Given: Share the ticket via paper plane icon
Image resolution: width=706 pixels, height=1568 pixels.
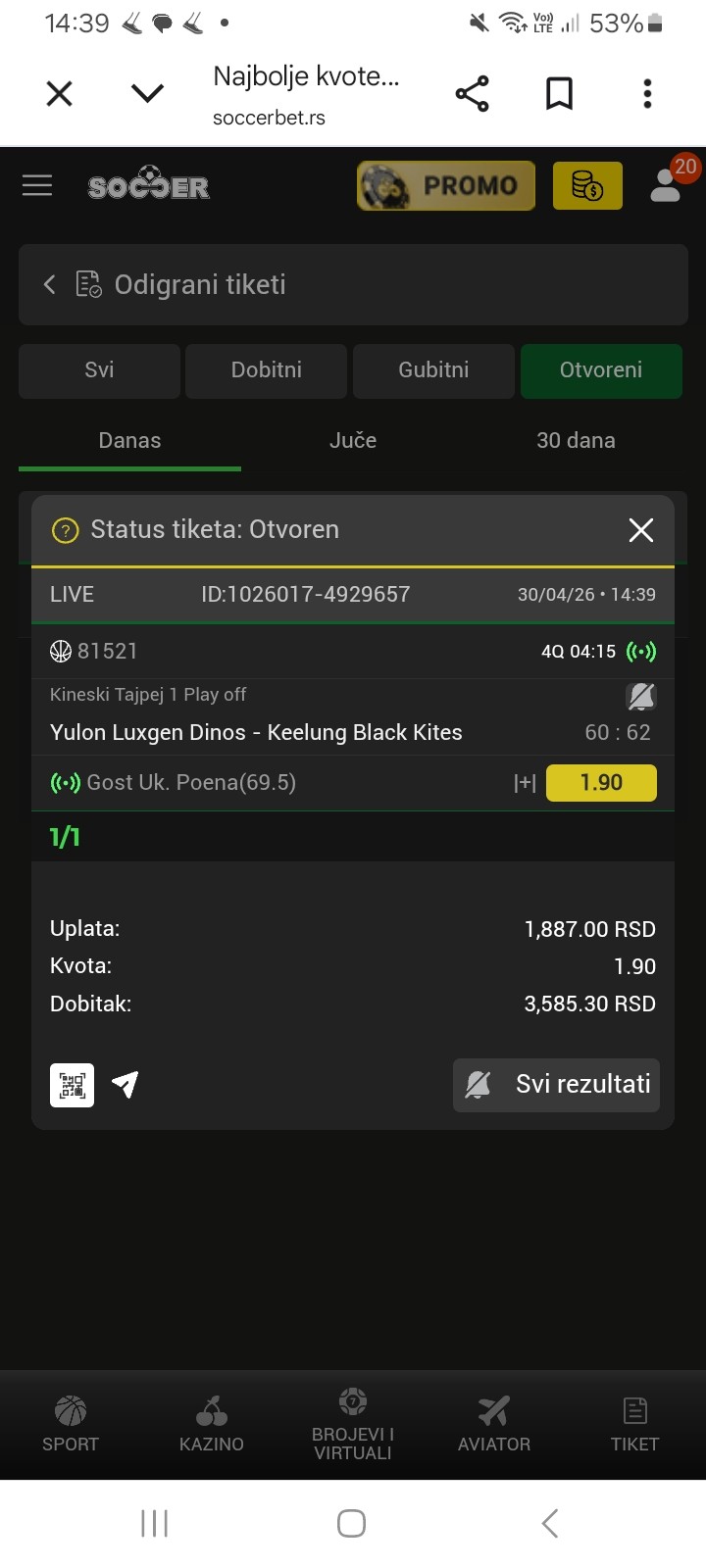Looking at the screenshot, I should click(x=125, y=1084).
